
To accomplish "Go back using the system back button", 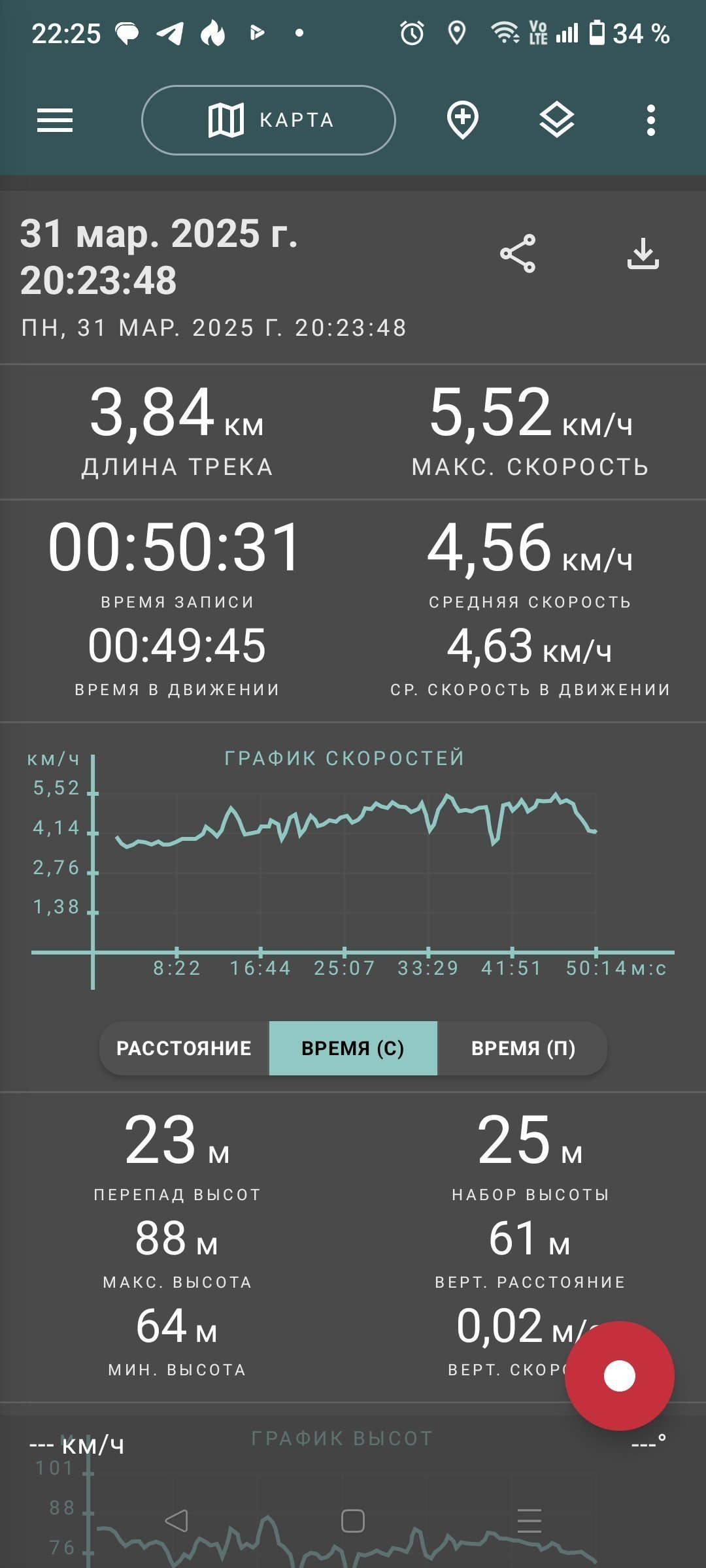I will click(x=176, y=1521).
